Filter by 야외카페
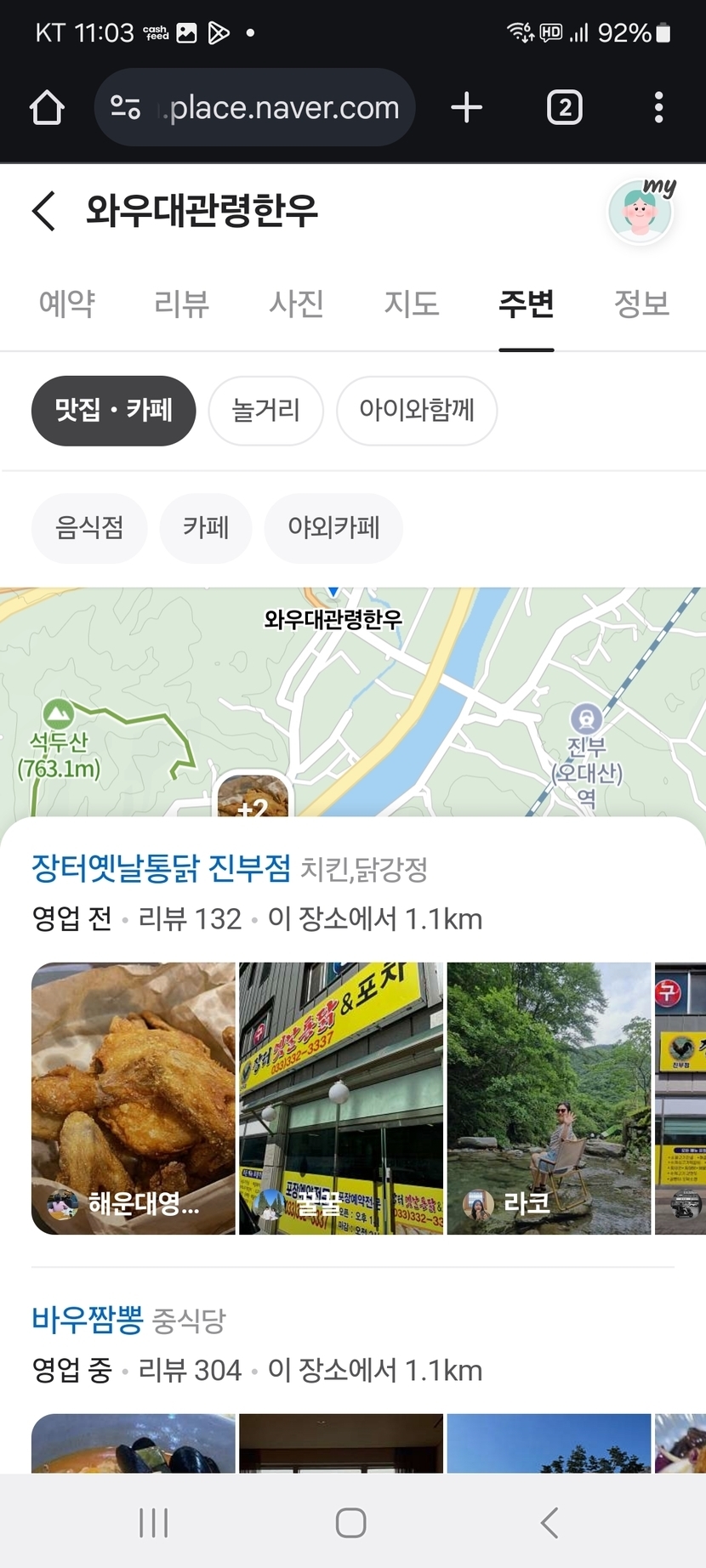 [333, 528]
